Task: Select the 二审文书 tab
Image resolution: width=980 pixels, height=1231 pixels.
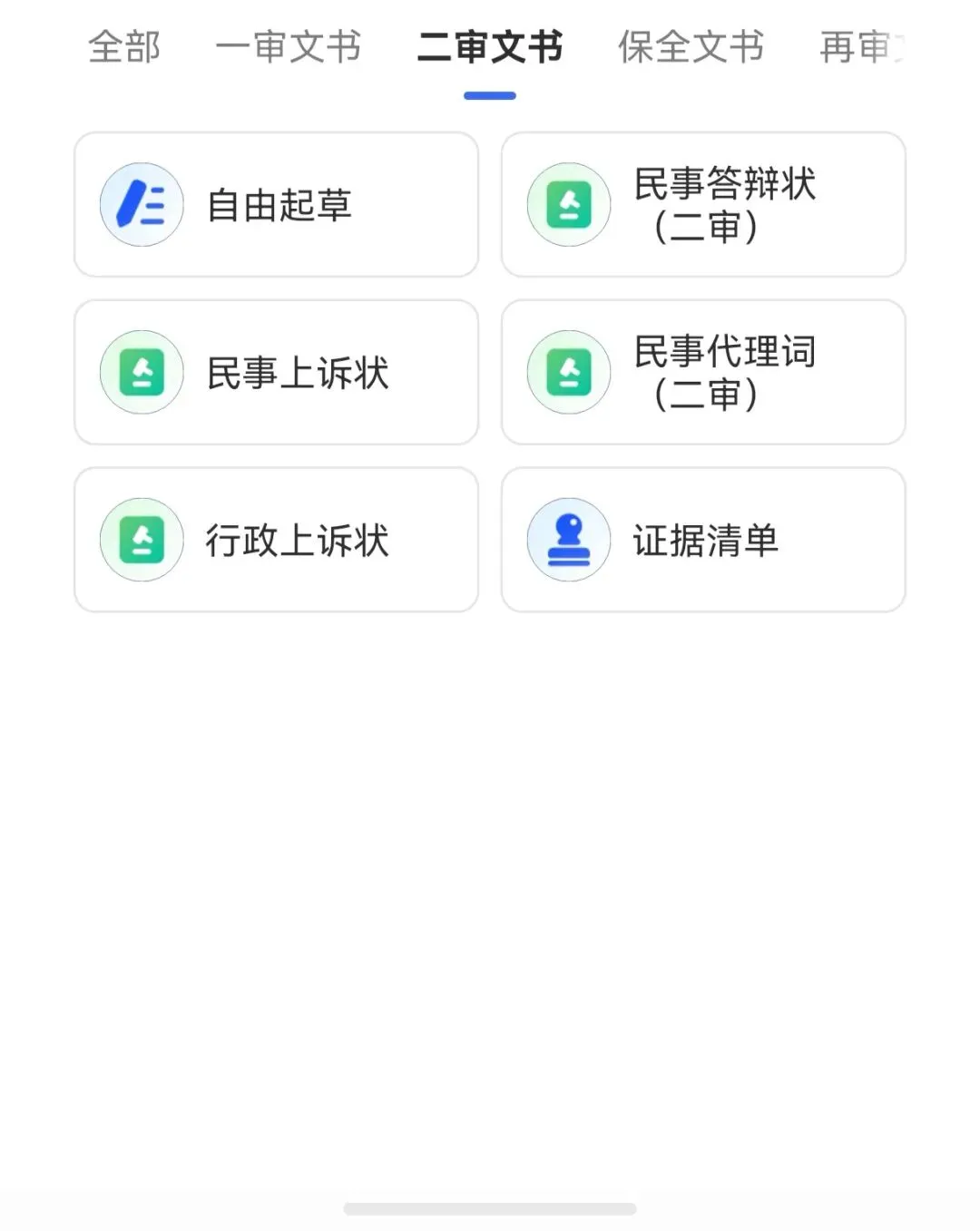Action: pyautogui.click(x=490, y=47)
